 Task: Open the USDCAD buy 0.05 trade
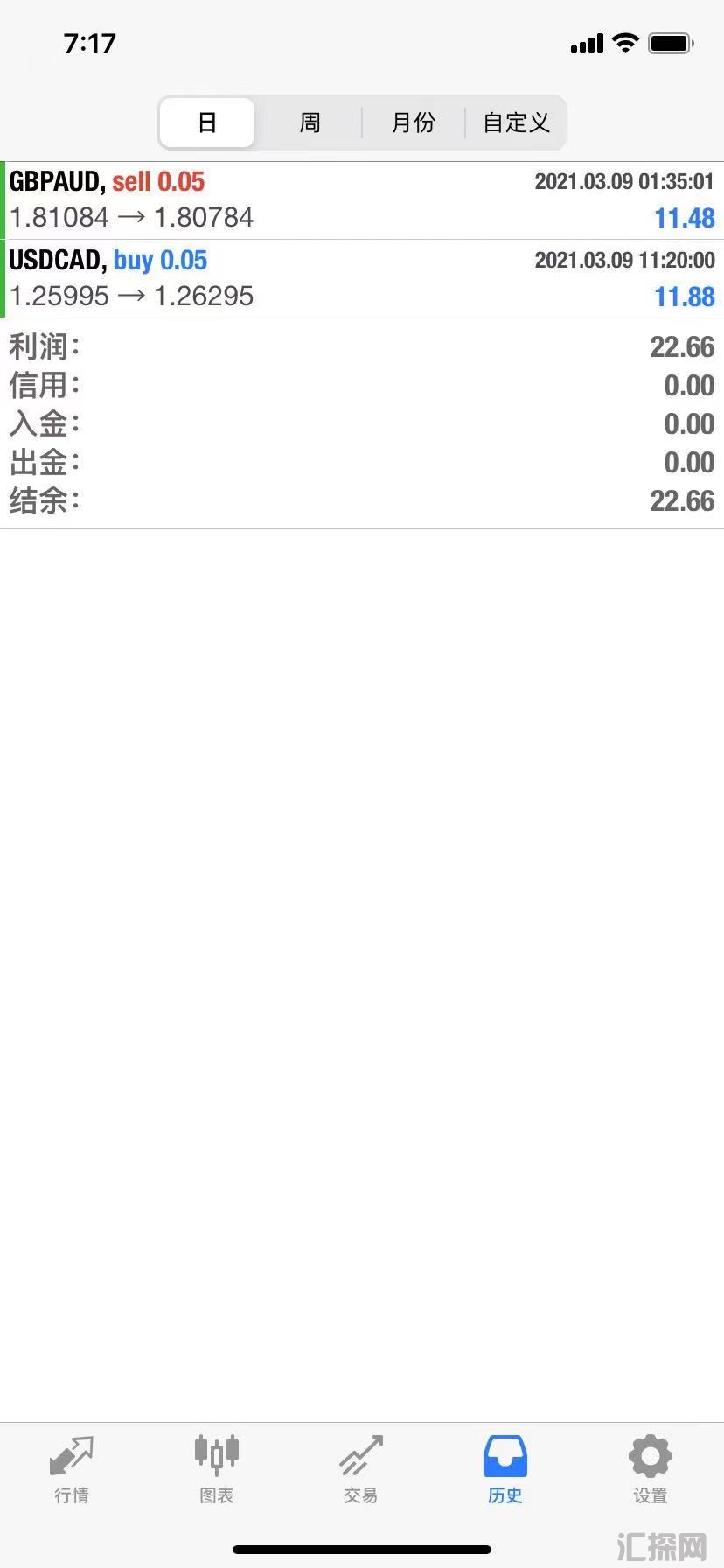(362, 279)
